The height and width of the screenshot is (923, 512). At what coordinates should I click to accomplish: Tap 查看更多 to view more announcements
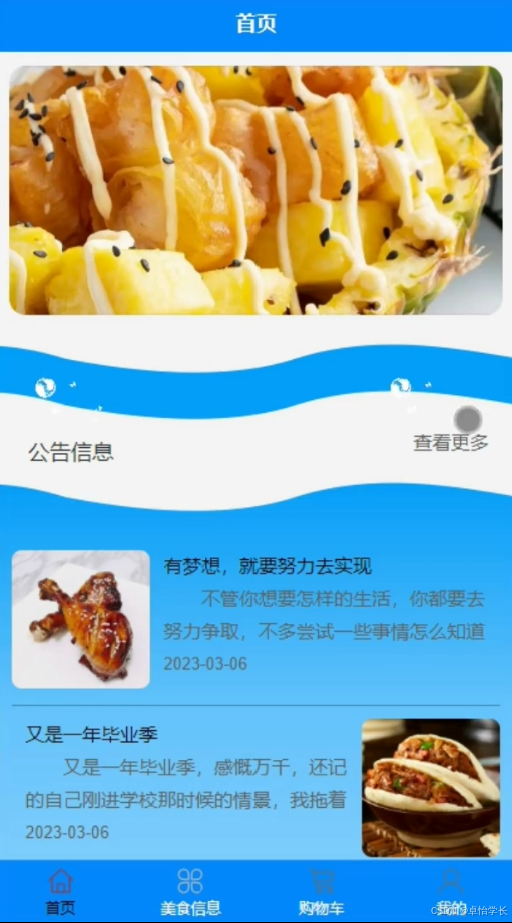click(x=451, y=443)
